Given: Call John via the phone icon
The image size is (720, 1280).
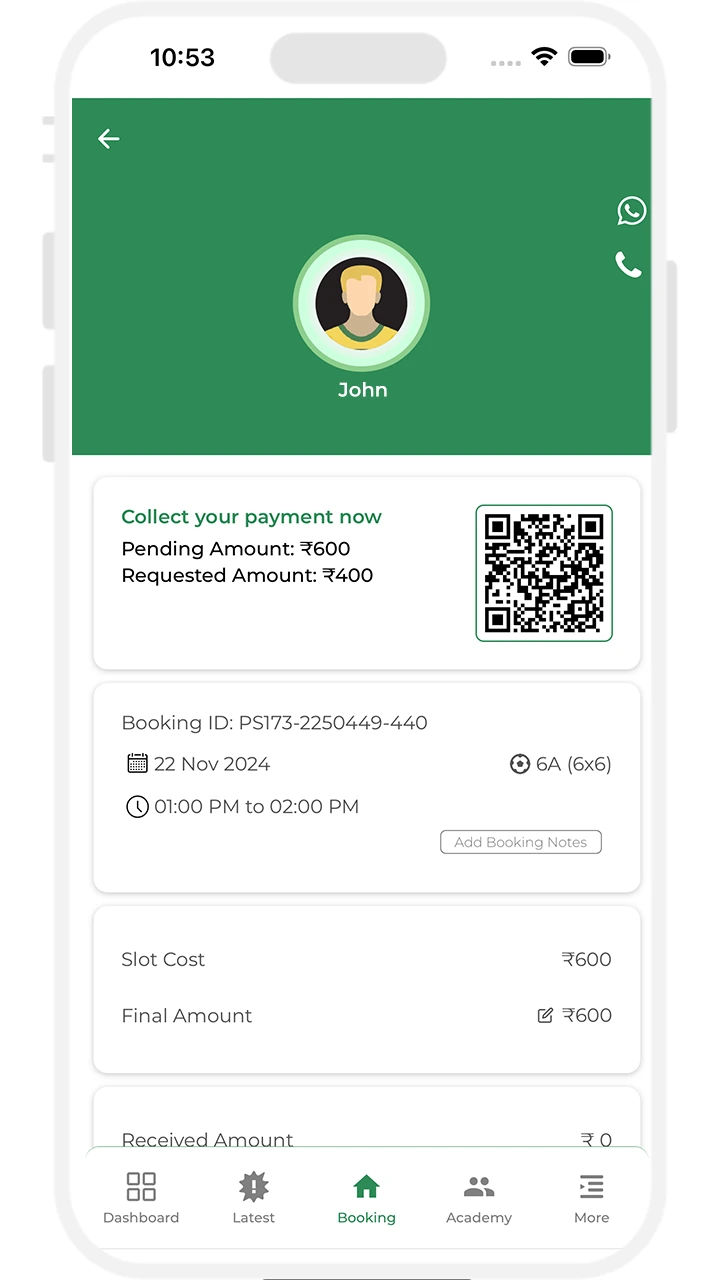Looking at the screenshot, I should 628,265.
